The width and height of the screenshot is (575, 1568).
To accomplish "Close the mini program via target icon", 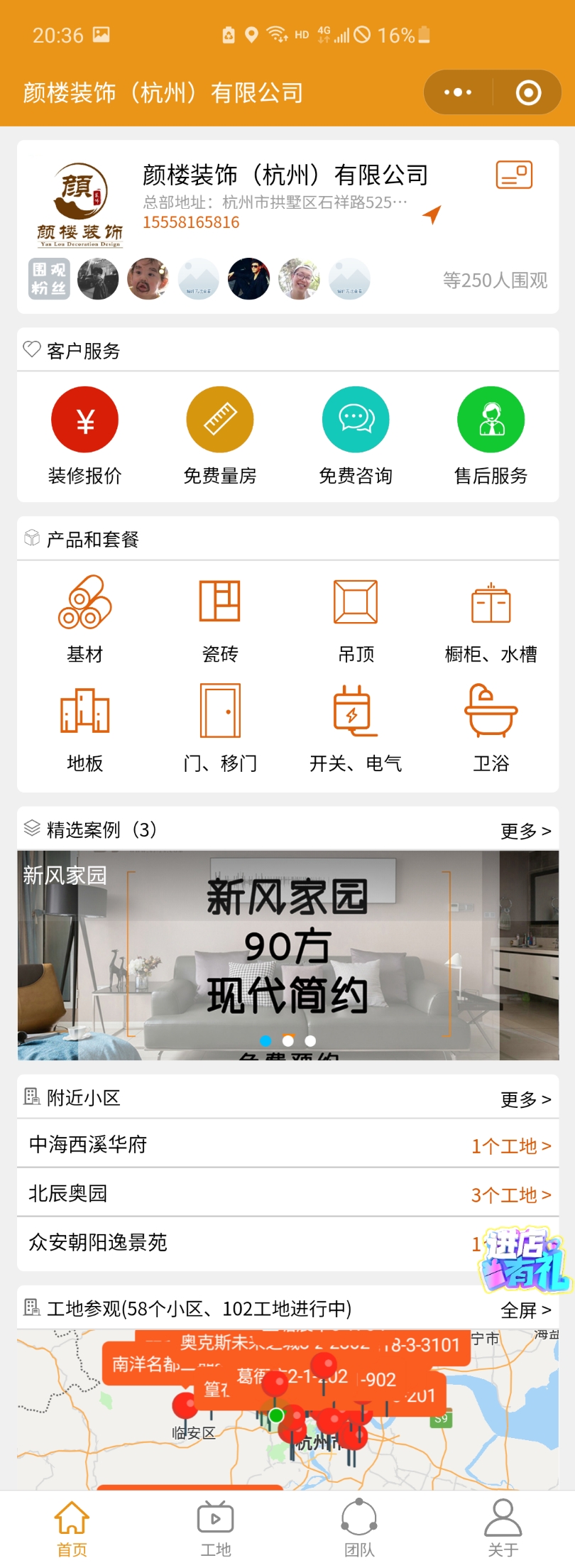I will tap(528, 92).
